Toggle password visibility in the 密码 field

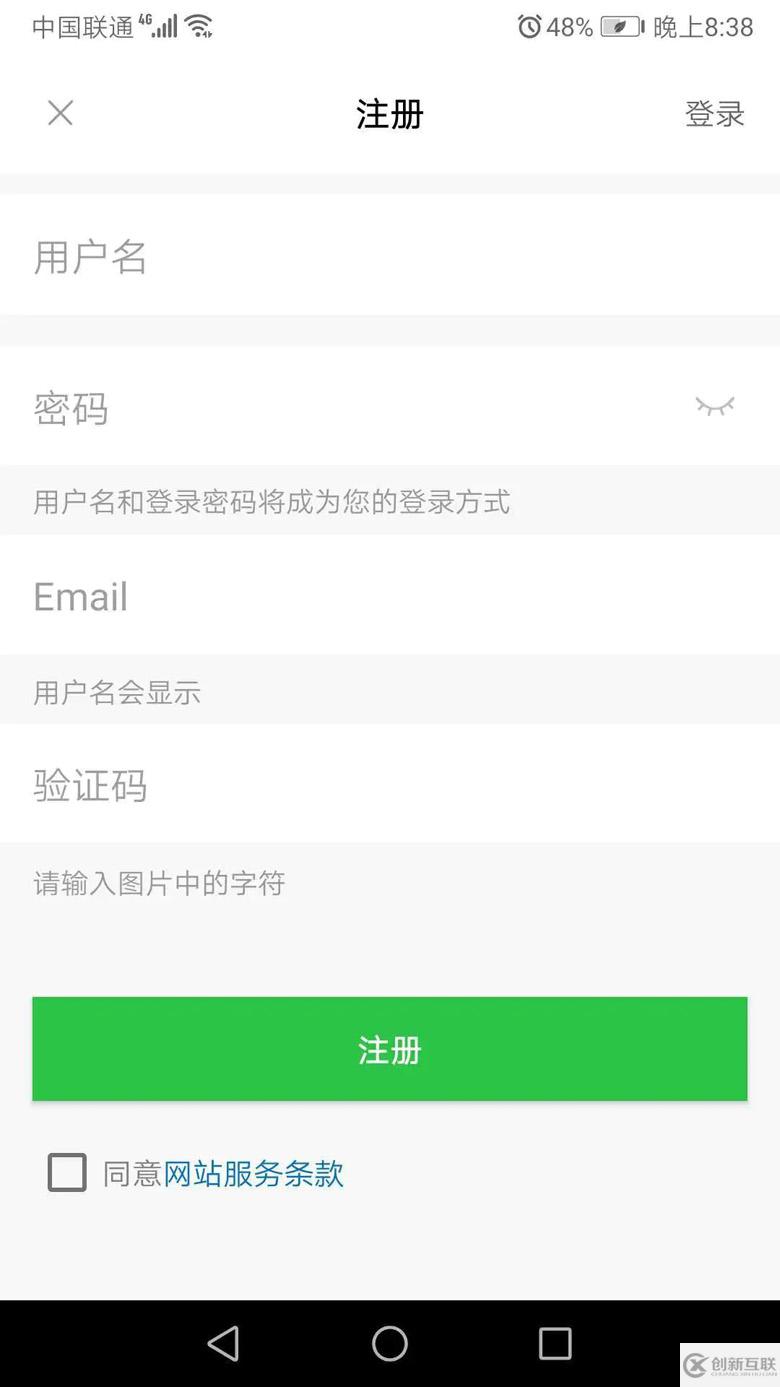click(x=714, y=406)
